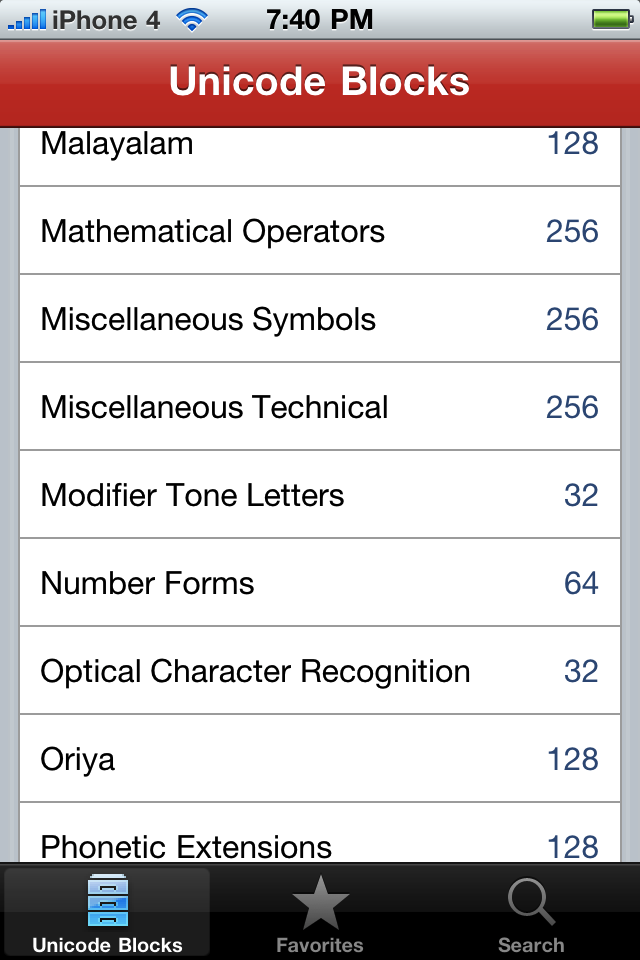
Task: Open Miscellaneous Technical block
Action: coord(320,407)
